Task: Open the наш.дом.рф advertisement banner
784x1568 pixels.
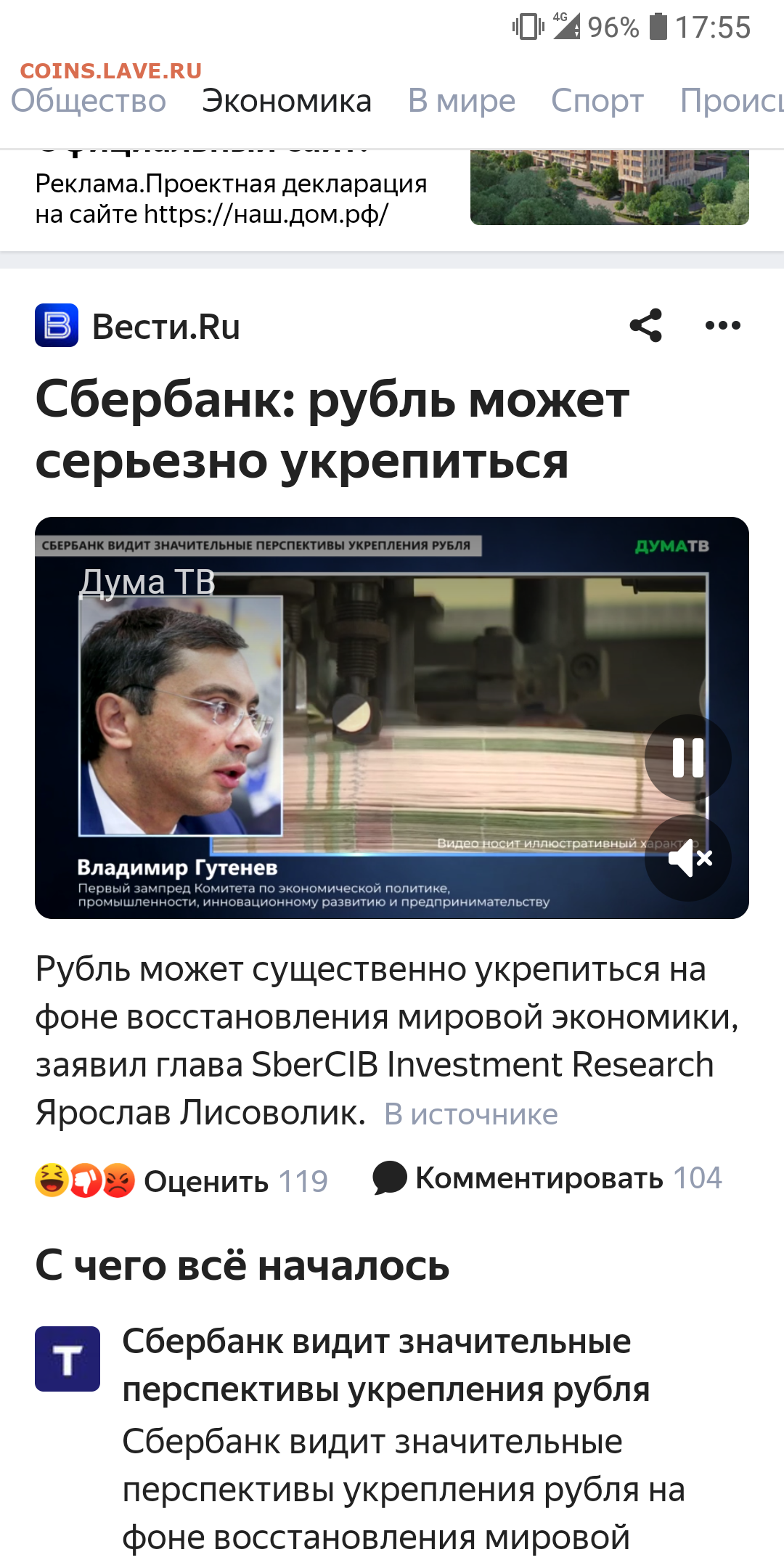Action: [x=392, y=189]
